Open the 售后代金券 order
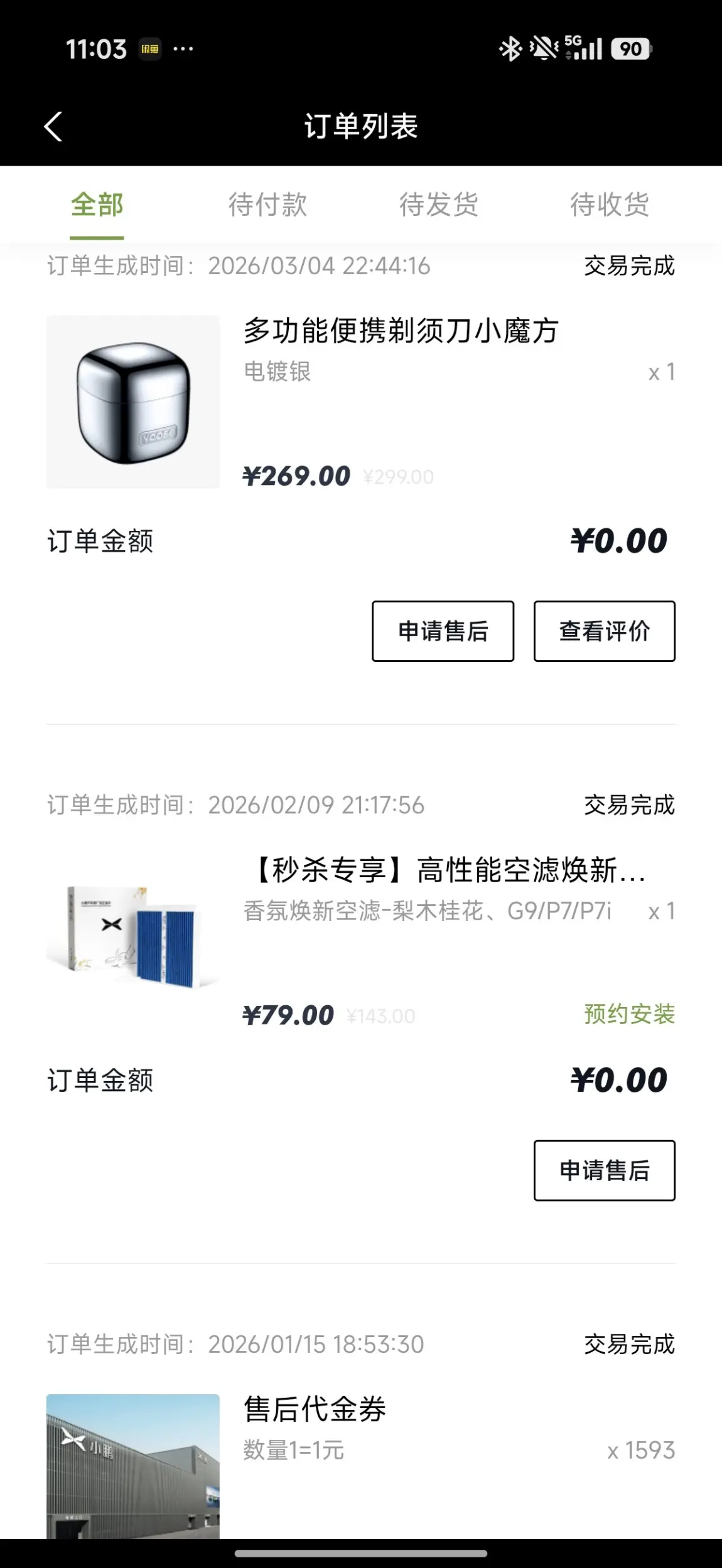This screenshot has height=1568, width=722. [x=314, y=1409]
